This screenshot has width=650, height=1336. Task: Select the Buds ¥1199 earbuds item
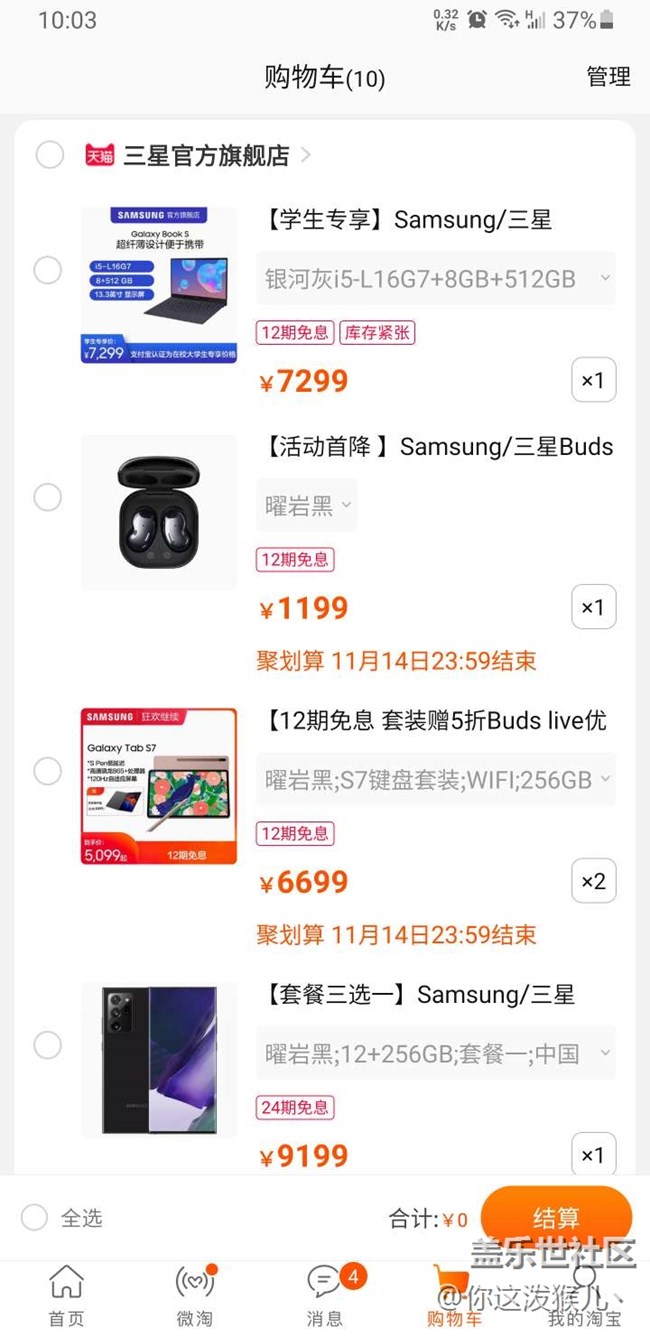48,497
